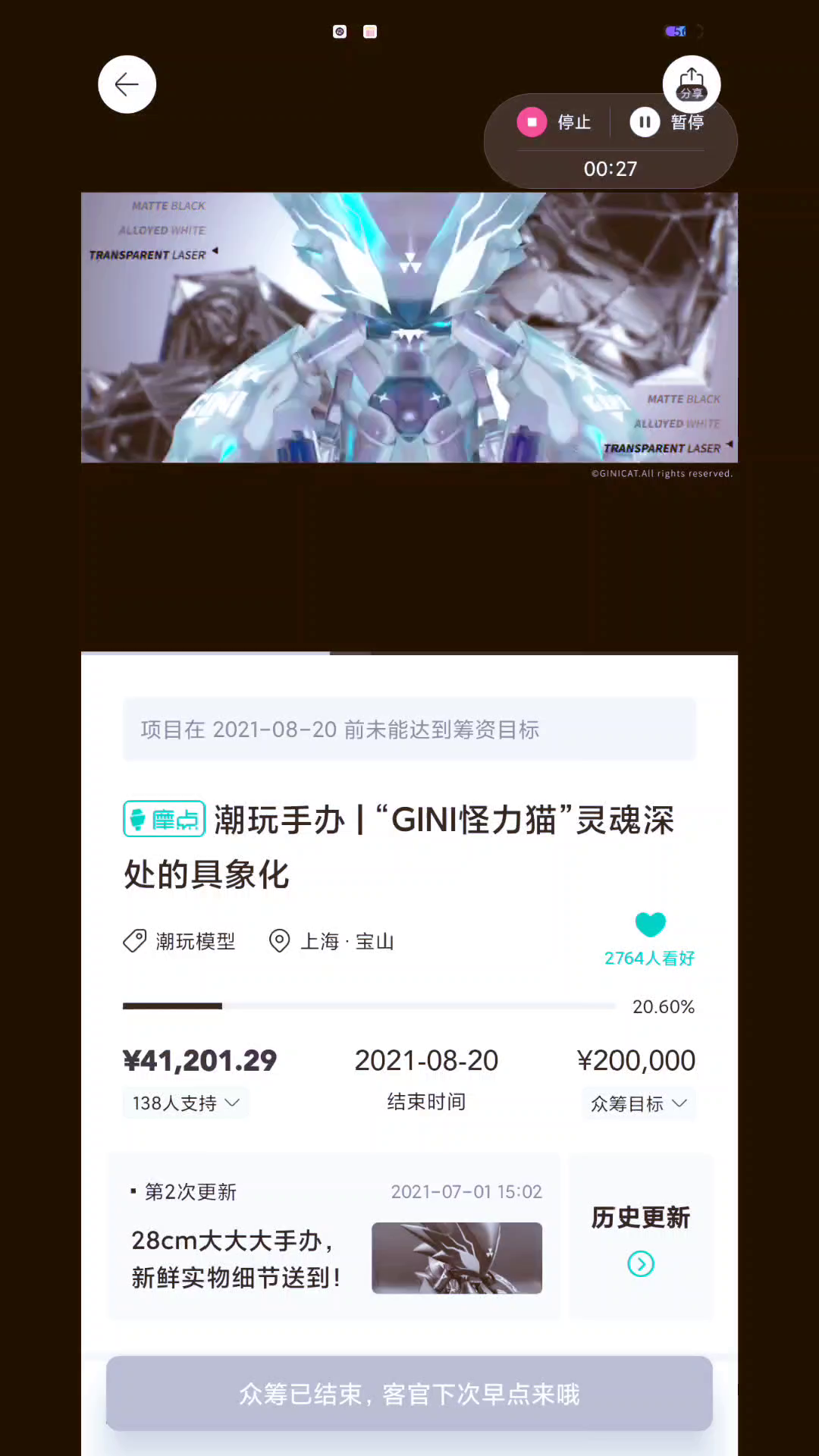Open the 第2次更新 update card

334,1238
